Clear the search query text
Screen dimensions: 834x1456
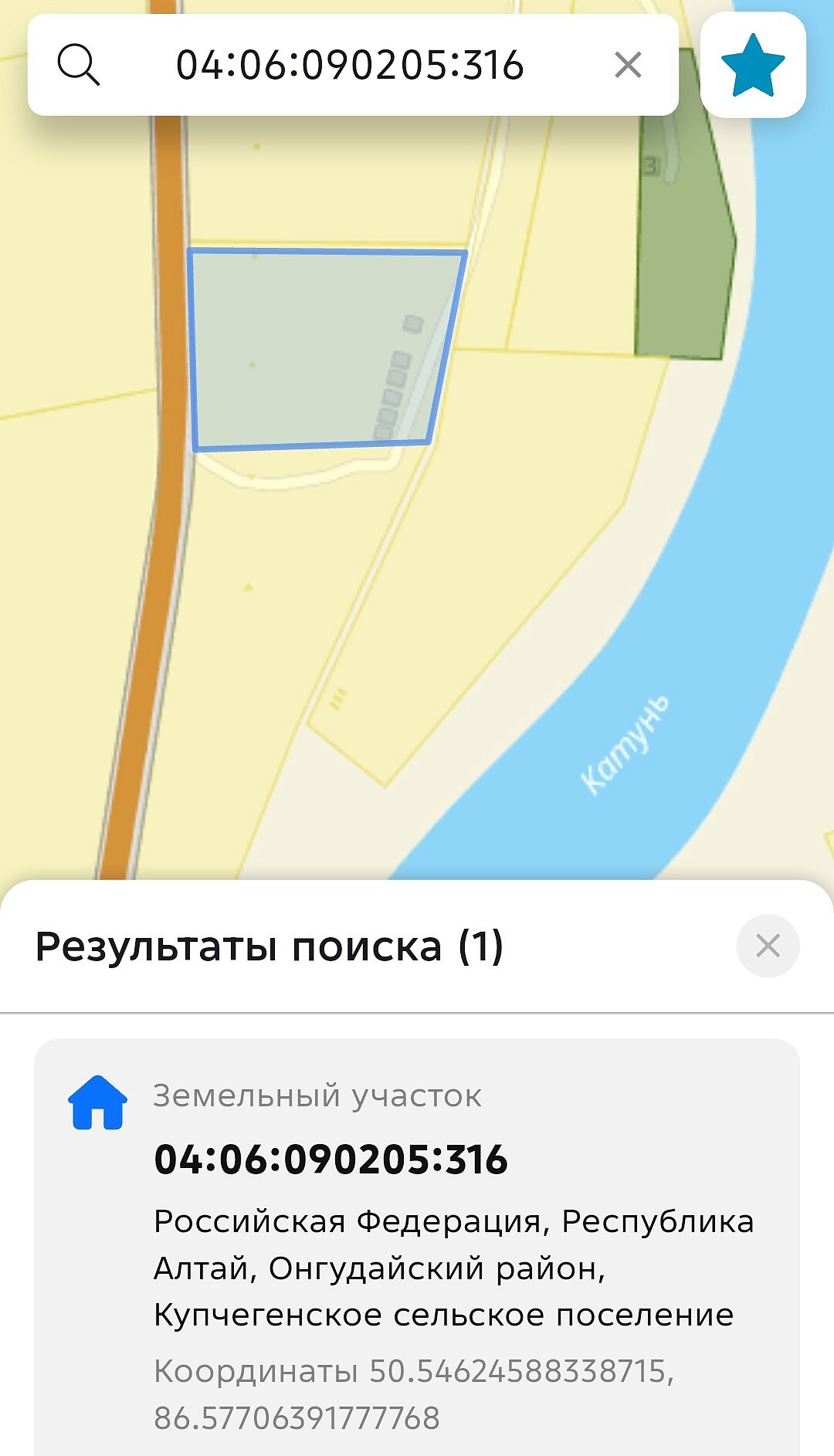point(628,65)
